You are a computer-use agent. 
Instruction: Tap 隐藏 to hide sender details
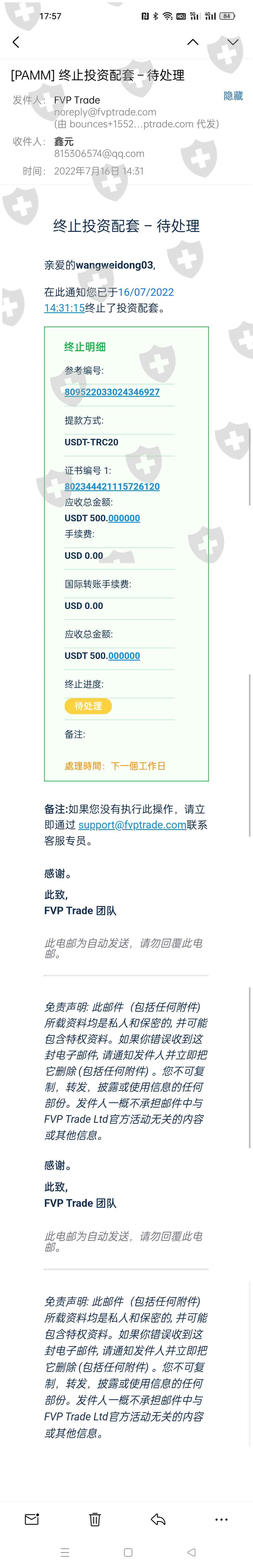coord(233,96)
